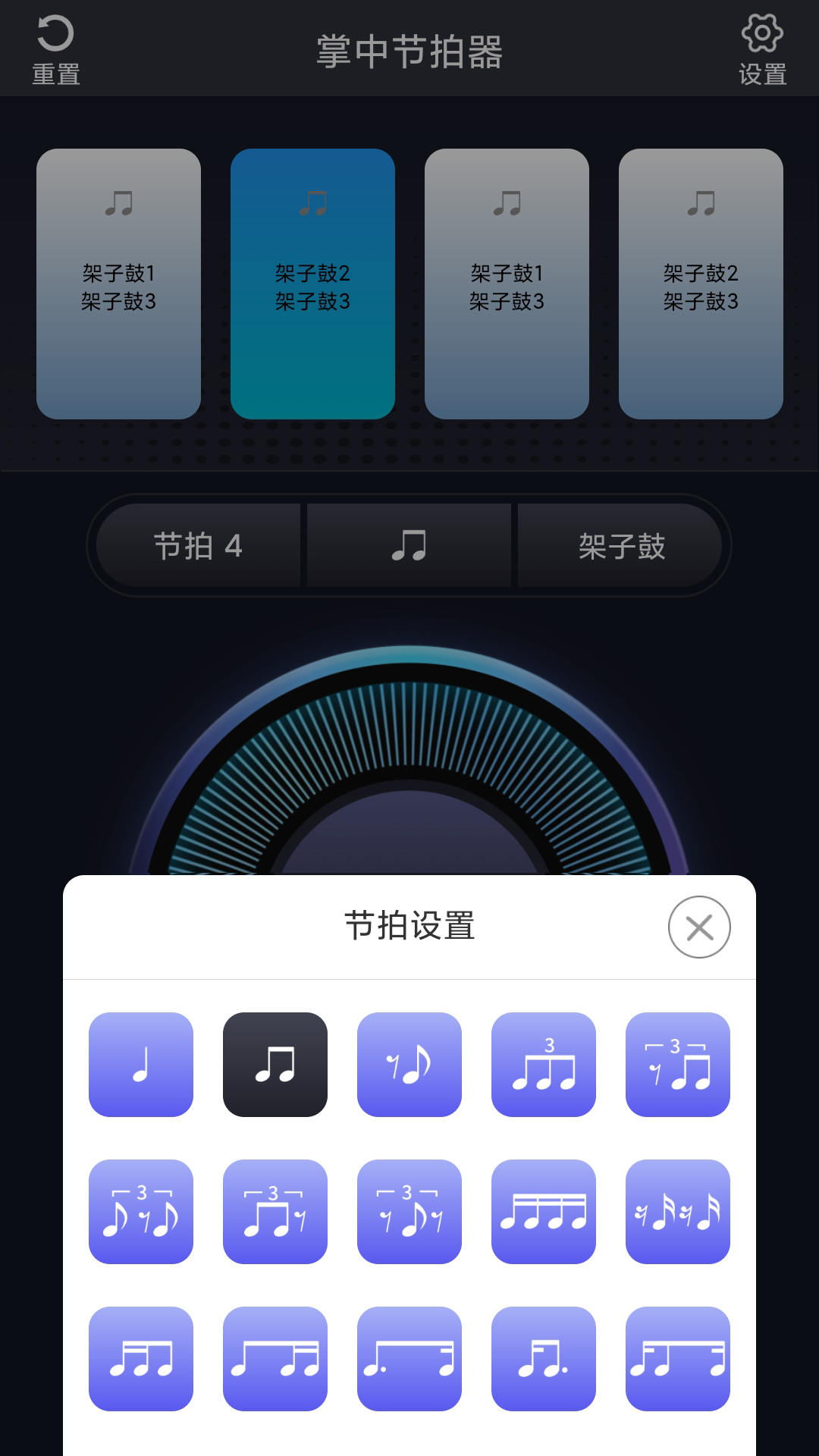The height and width of the screenshot is (1456, 819).
Task: Open the 架子鼓 drum sound selector
Action: [620, 546]
